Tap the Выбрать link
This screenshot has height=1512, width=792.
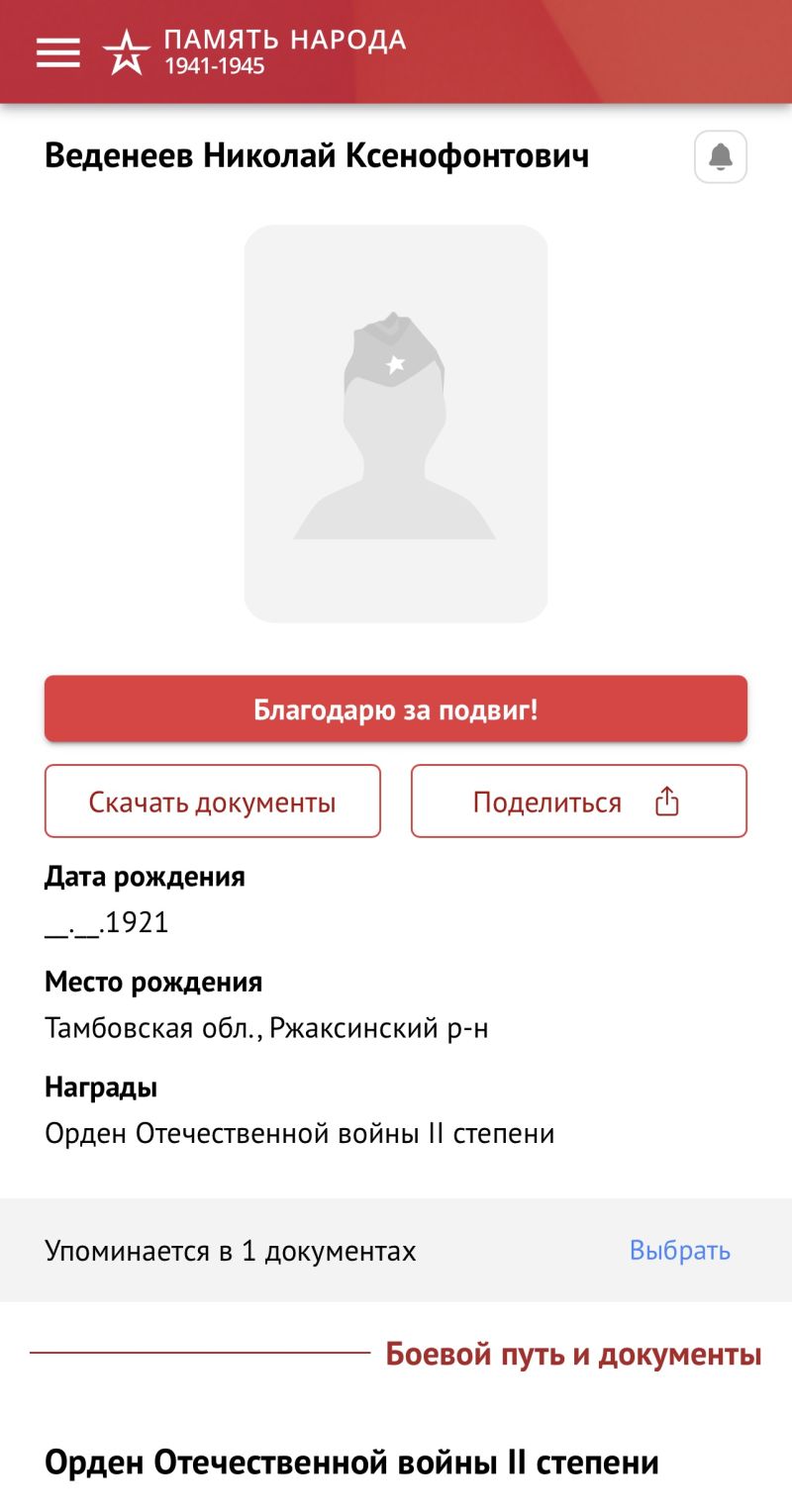tap(679, 1251)
